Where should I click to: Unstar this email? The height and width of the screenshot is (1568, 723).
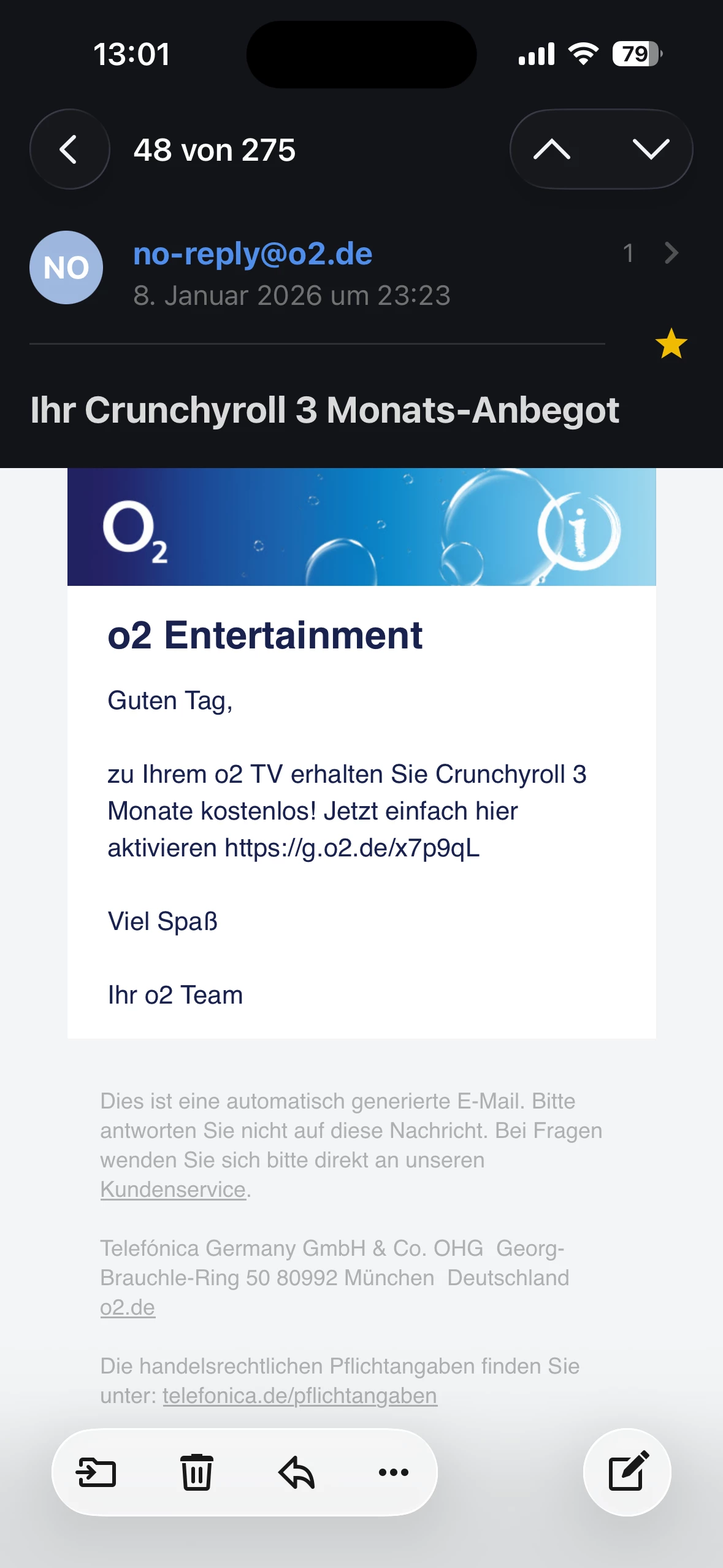[x=671, y=344]
